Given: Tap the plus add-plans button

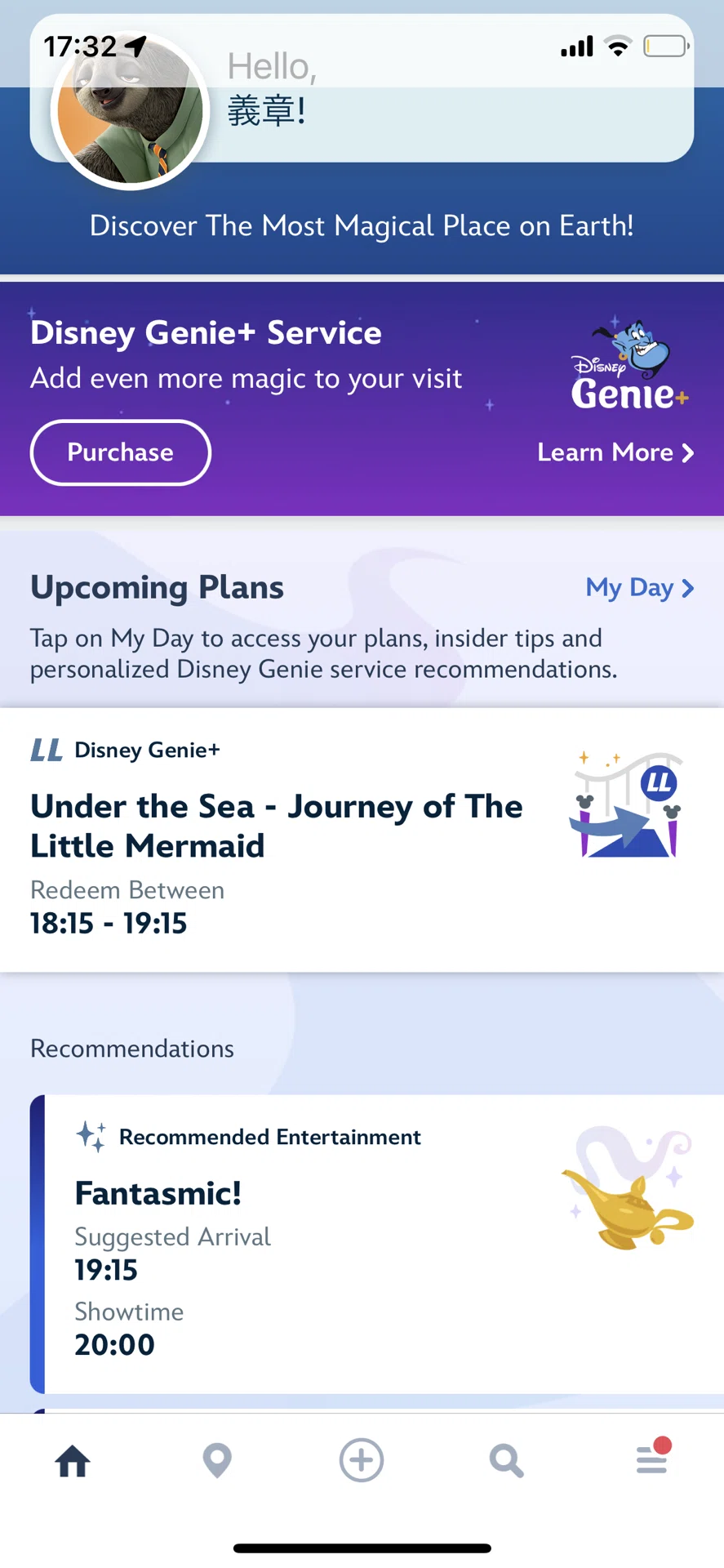Looking at the screenshot, I should click(x=362, y=1460).
